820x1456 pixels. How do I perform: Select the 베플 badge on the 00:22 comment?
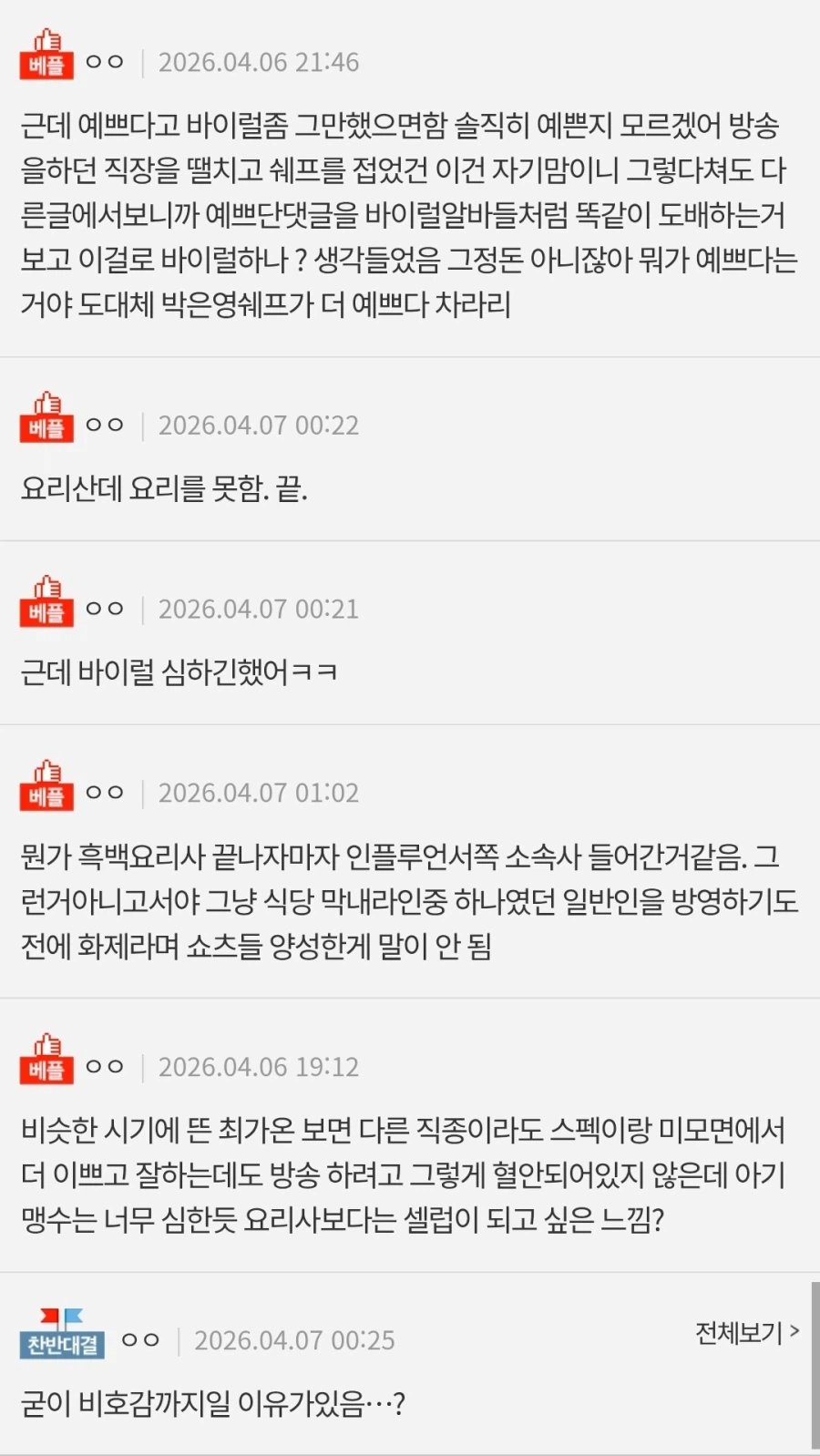pyautogui.click(x=46, y=426)
